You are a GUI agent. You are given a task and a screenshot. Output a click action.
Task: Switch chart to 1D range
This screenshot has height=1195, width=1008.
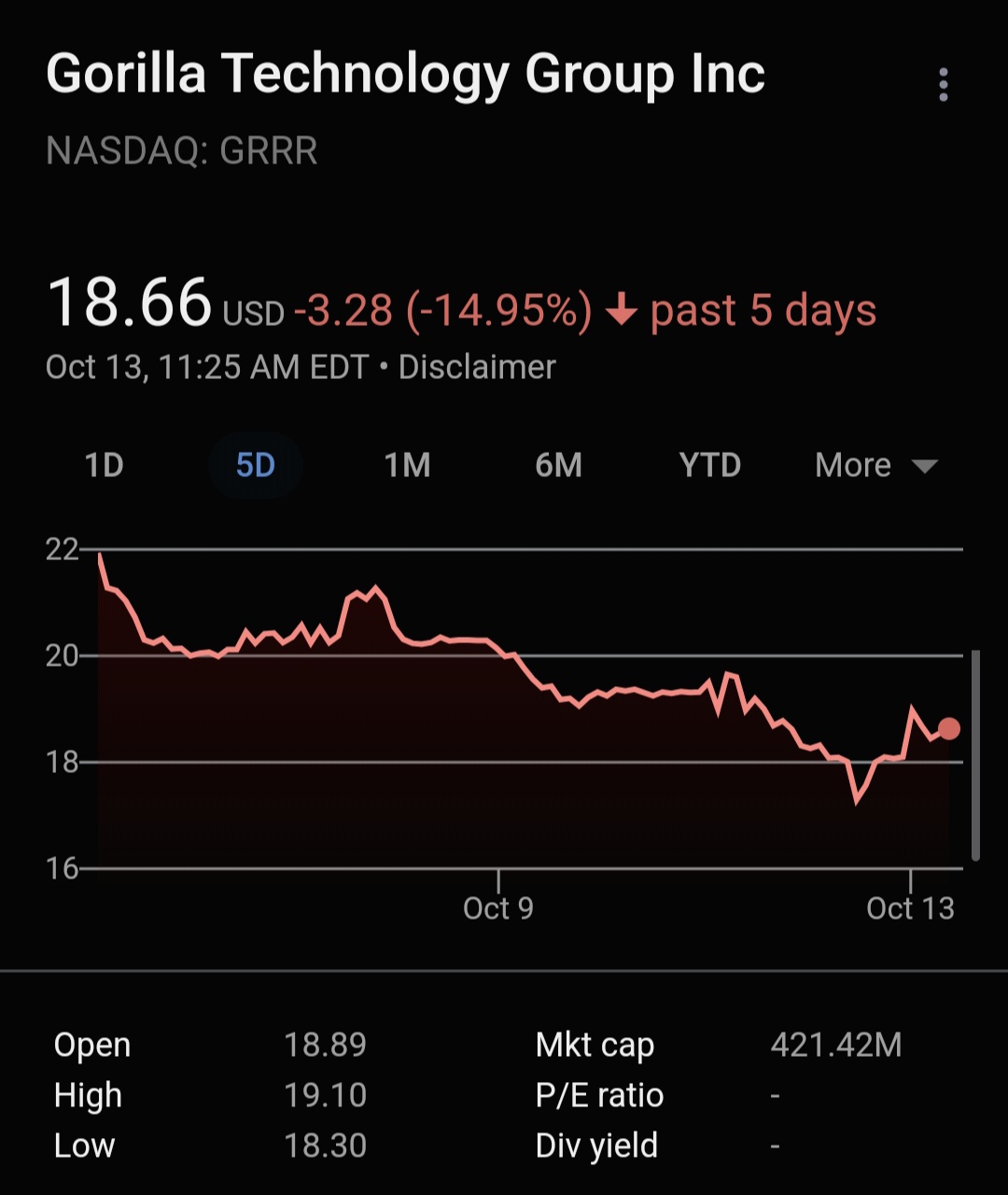click(104, 465)
